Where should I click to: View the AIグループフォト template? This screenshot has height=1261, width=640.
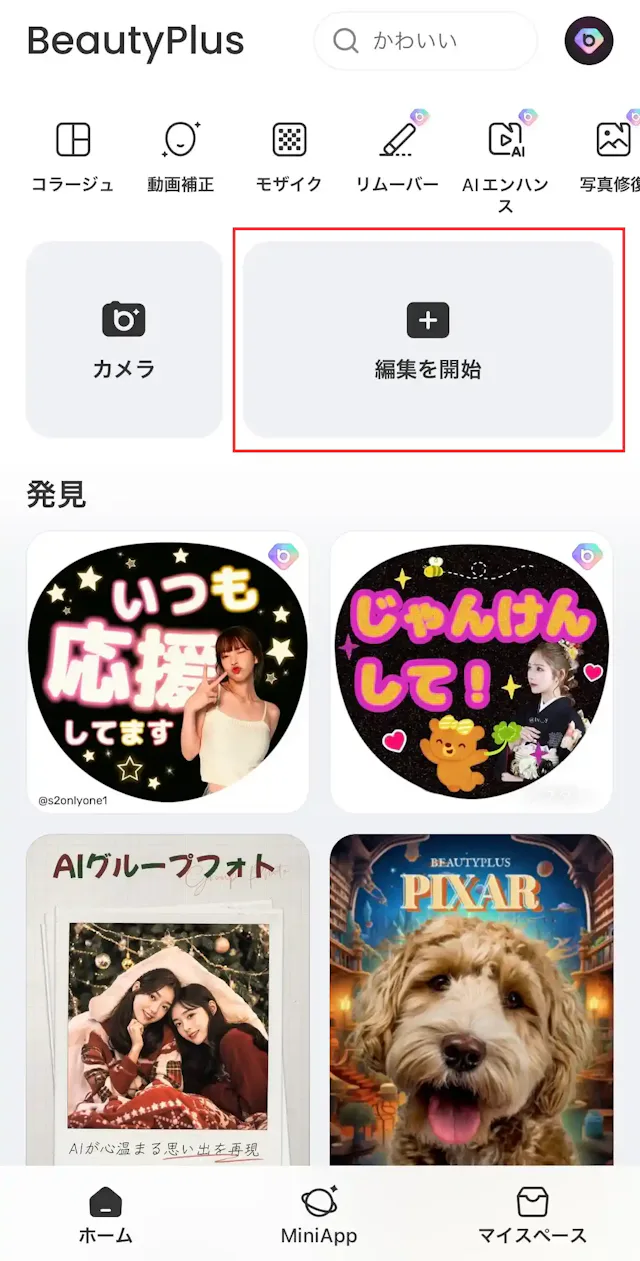coord(168,1000)
